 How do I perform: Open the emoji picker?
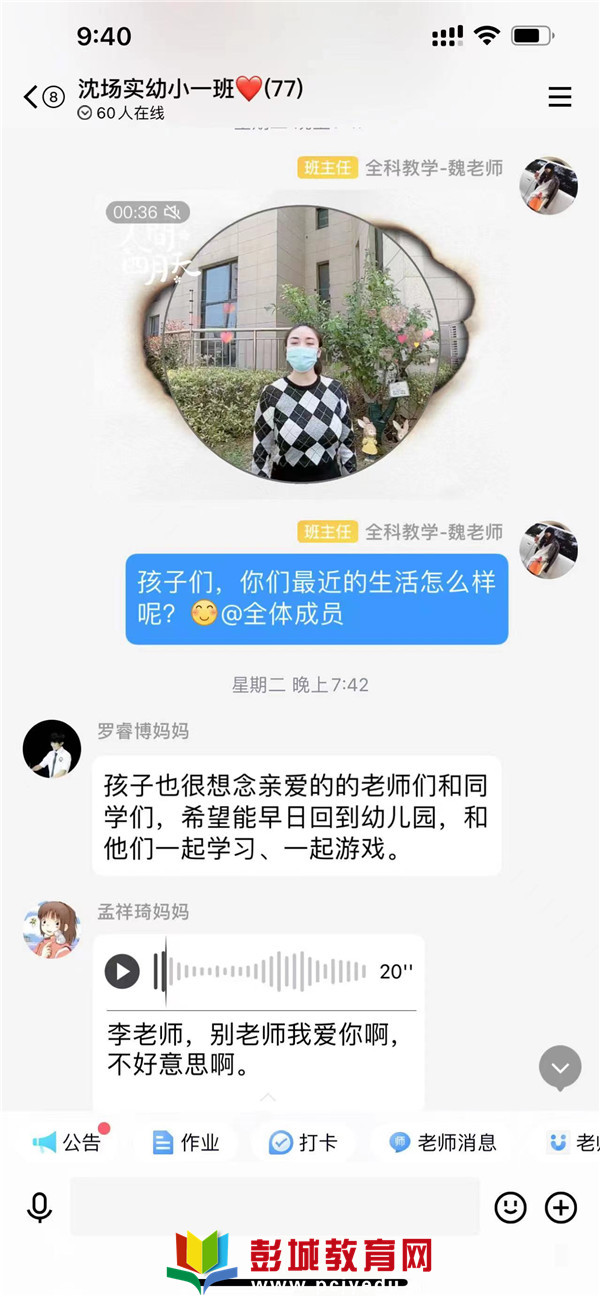coord(510,1207)
